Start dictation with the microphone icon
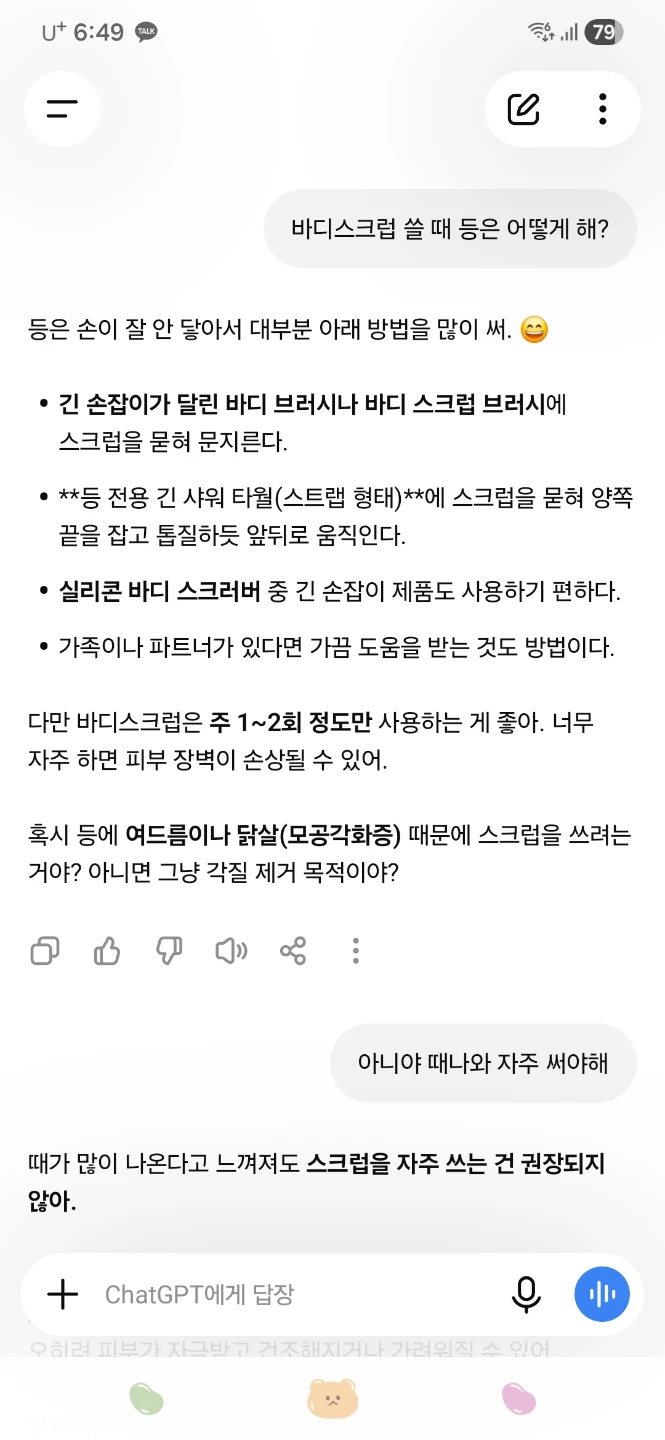 coord(526,1295)
